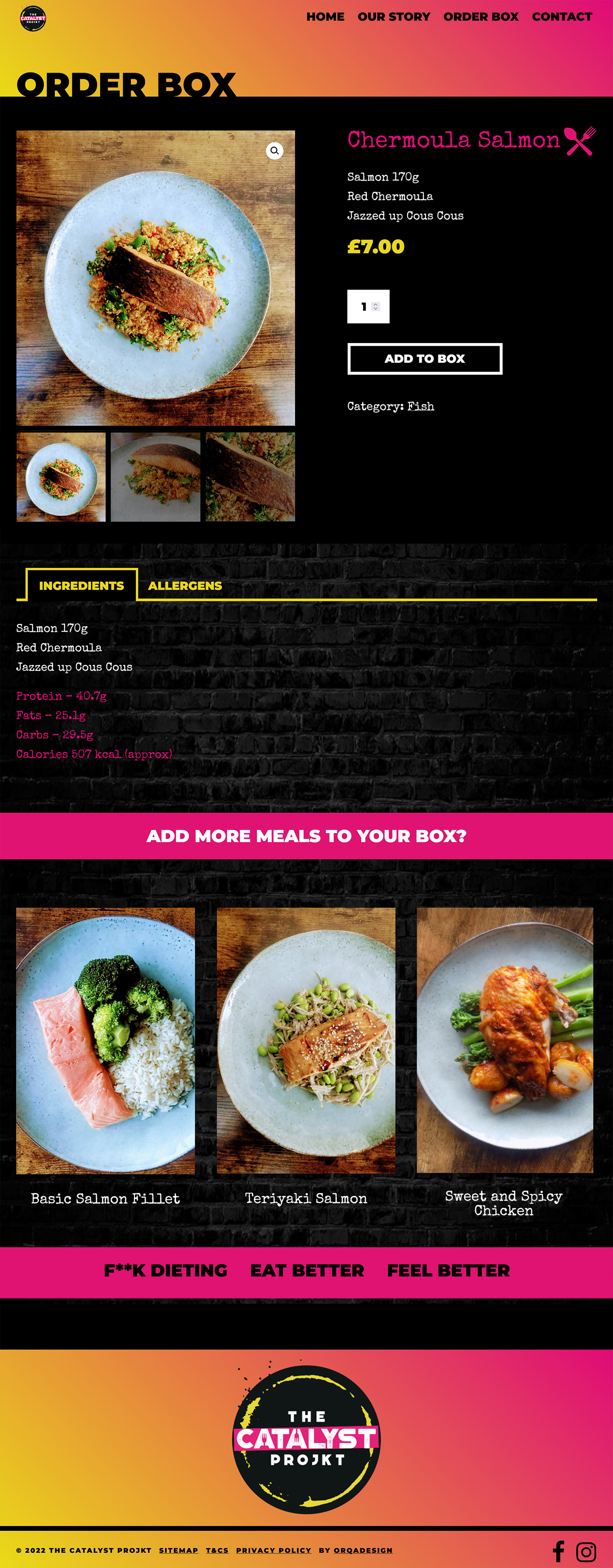Open the Teriyaki Salmon meal
The height and width of the screenshot is (1568, 613).
pos(306,1041)
